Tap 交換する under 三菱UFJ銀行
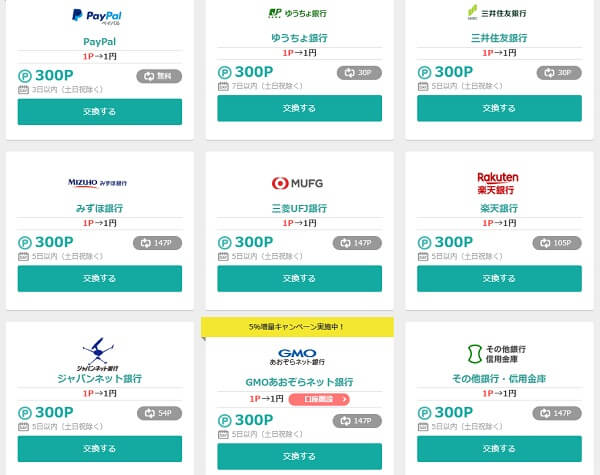The height and width of the screenshot is (475, 600). pyautogui.click(x=299, y=278)
